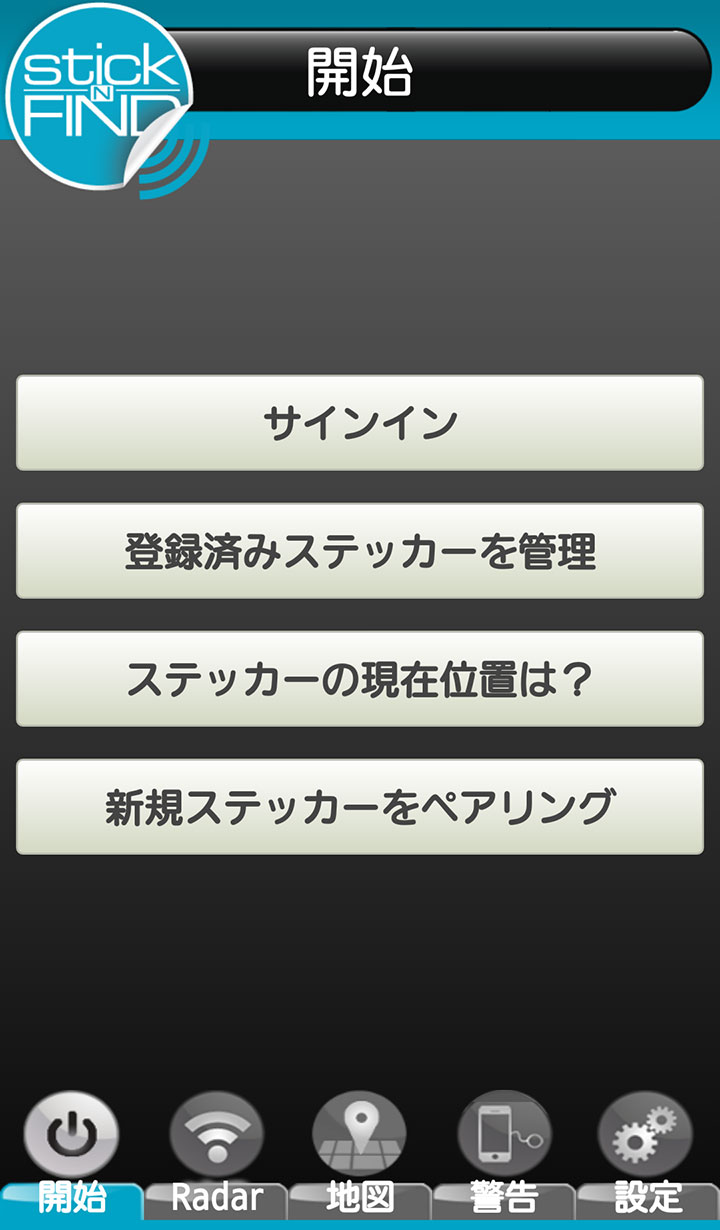Switch to the 開始 tab
720x1230 pixels.
tap(72, 1155)
